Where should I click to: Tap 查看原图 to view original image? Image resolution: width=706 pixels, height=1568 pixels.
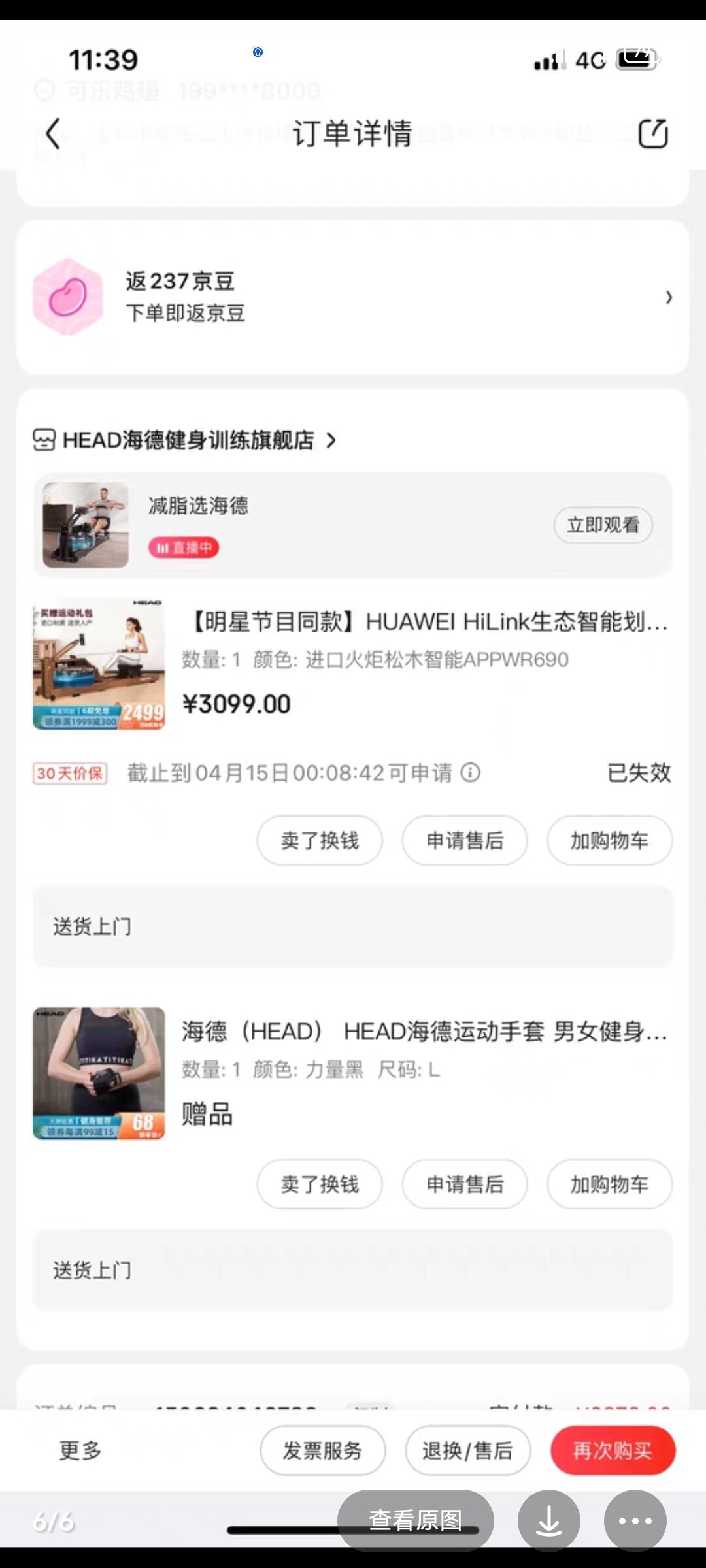click(415, 1520)
